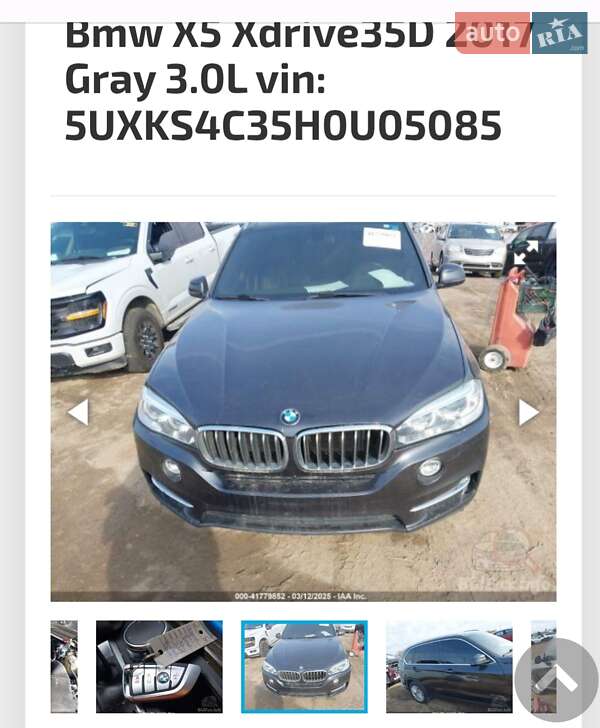Select the side view thumbnail
This screenshot has height=728, width=600.
[450, 667]
